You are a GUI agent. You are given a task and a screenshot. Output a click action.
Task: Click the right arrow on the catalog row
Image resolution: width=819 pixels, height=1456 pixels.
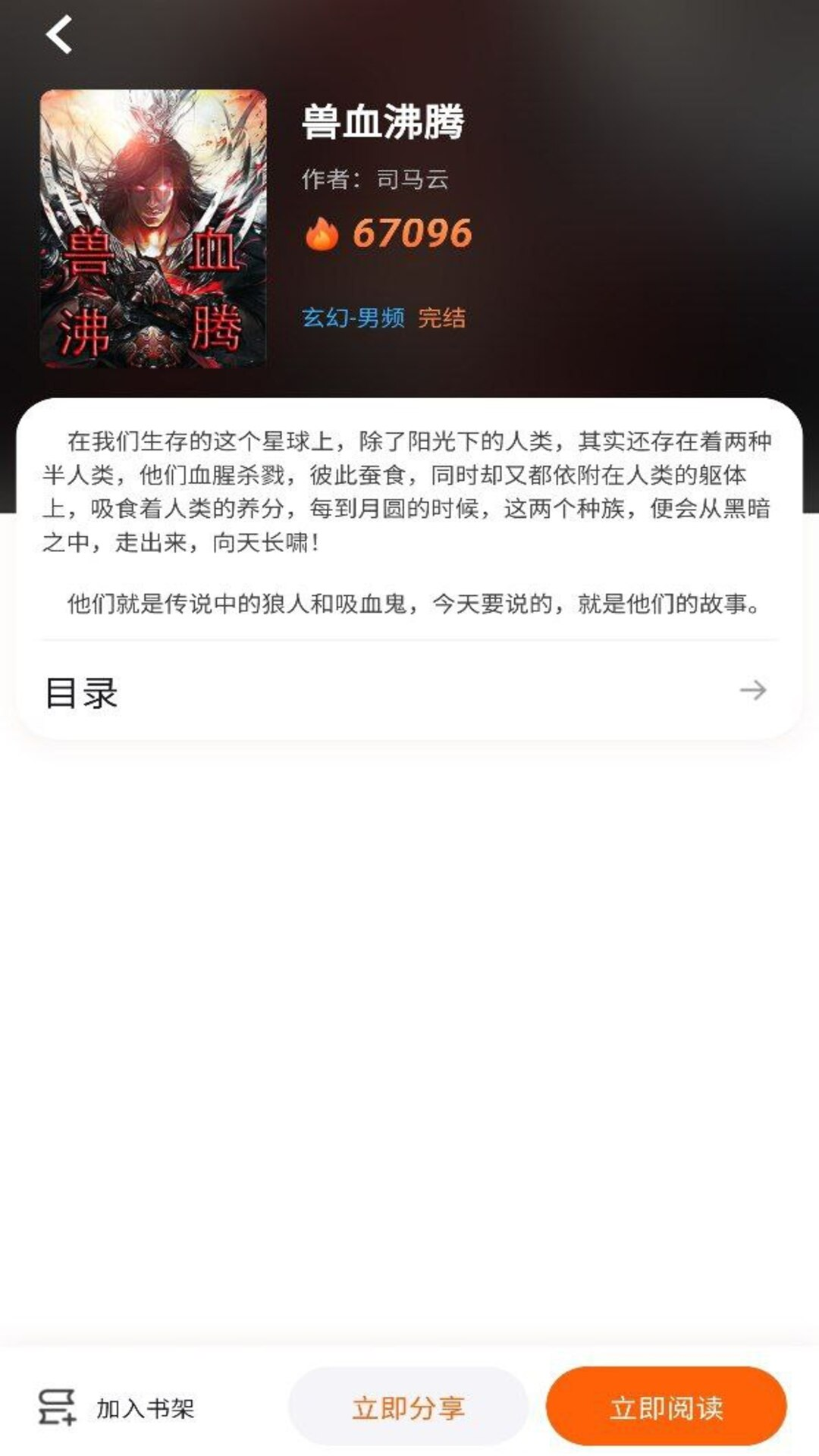point(754,691)
